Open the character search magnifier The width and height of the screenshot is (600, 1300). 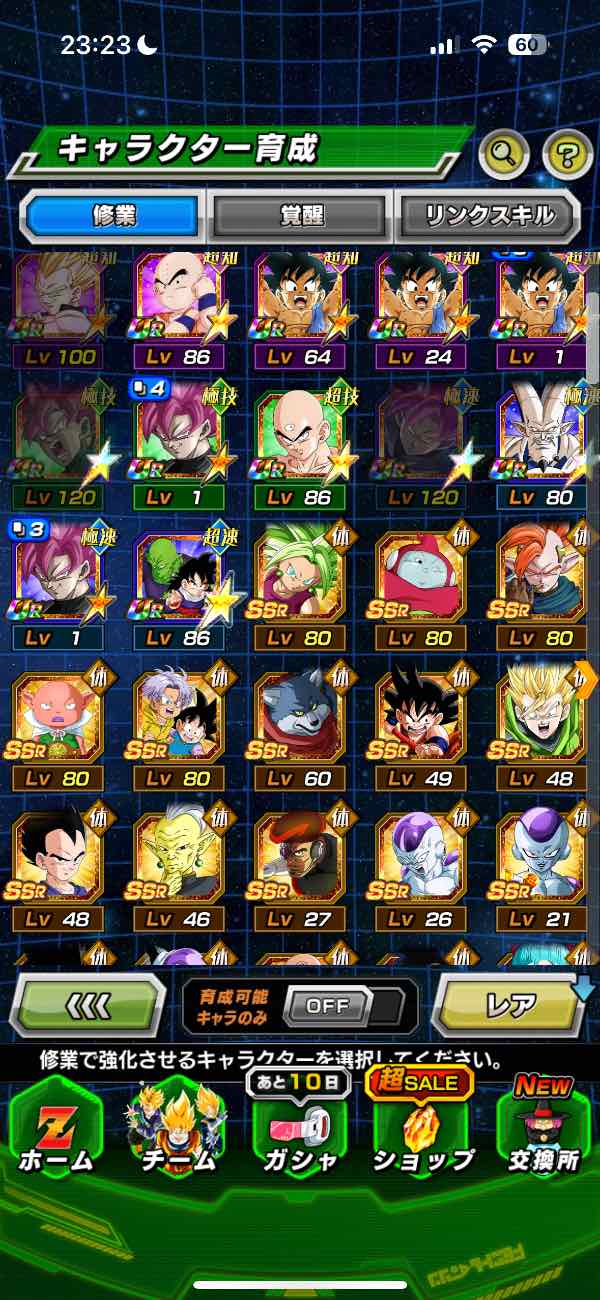[x=504, y=153]
